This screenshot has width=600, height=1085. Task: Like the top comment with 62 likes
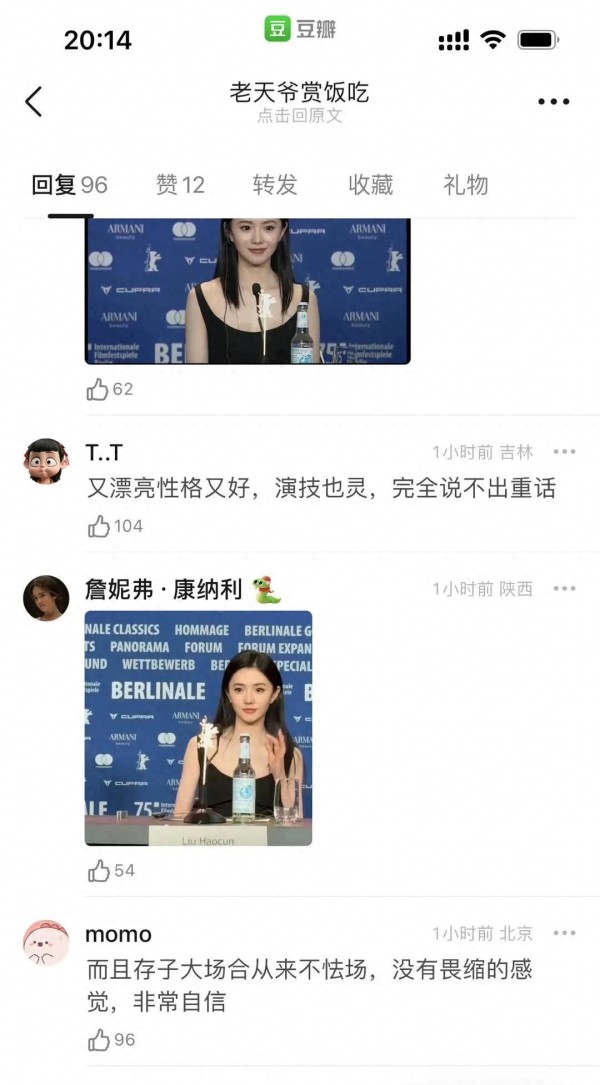tap(109, 390)
